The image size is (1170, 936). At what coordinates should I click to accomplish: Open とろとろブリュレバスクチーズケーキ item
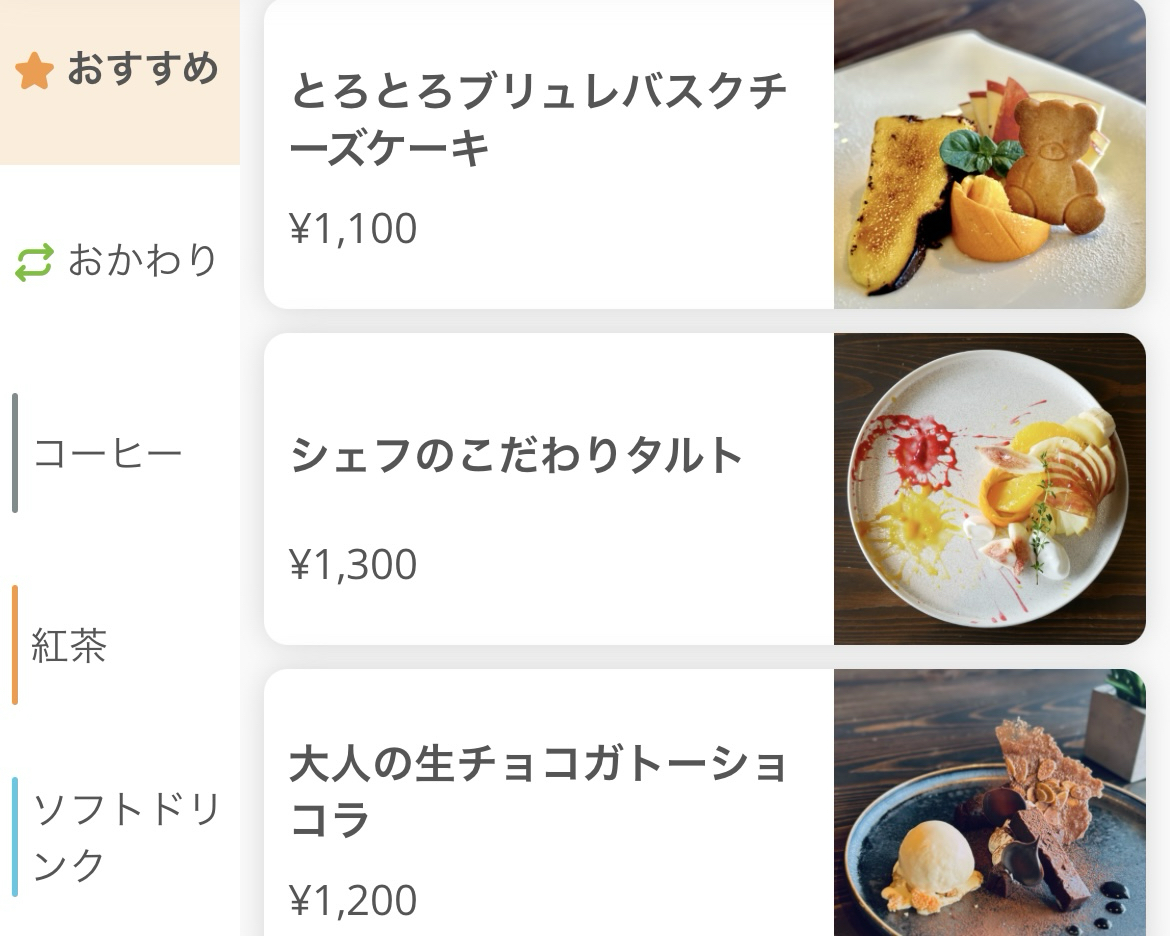coord(704,154)
